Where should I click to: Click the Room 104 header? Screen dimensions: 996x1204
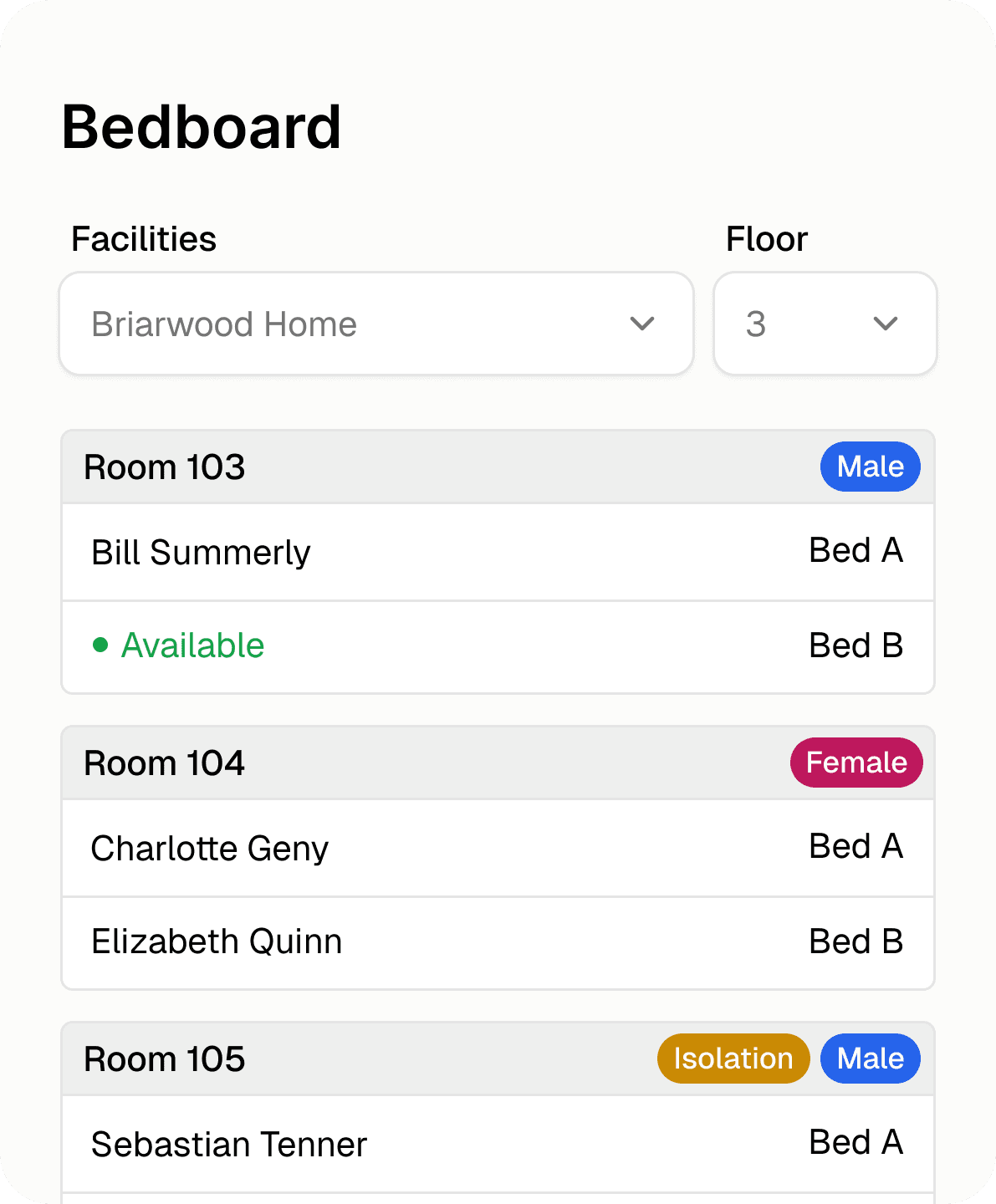pos(164,762)
